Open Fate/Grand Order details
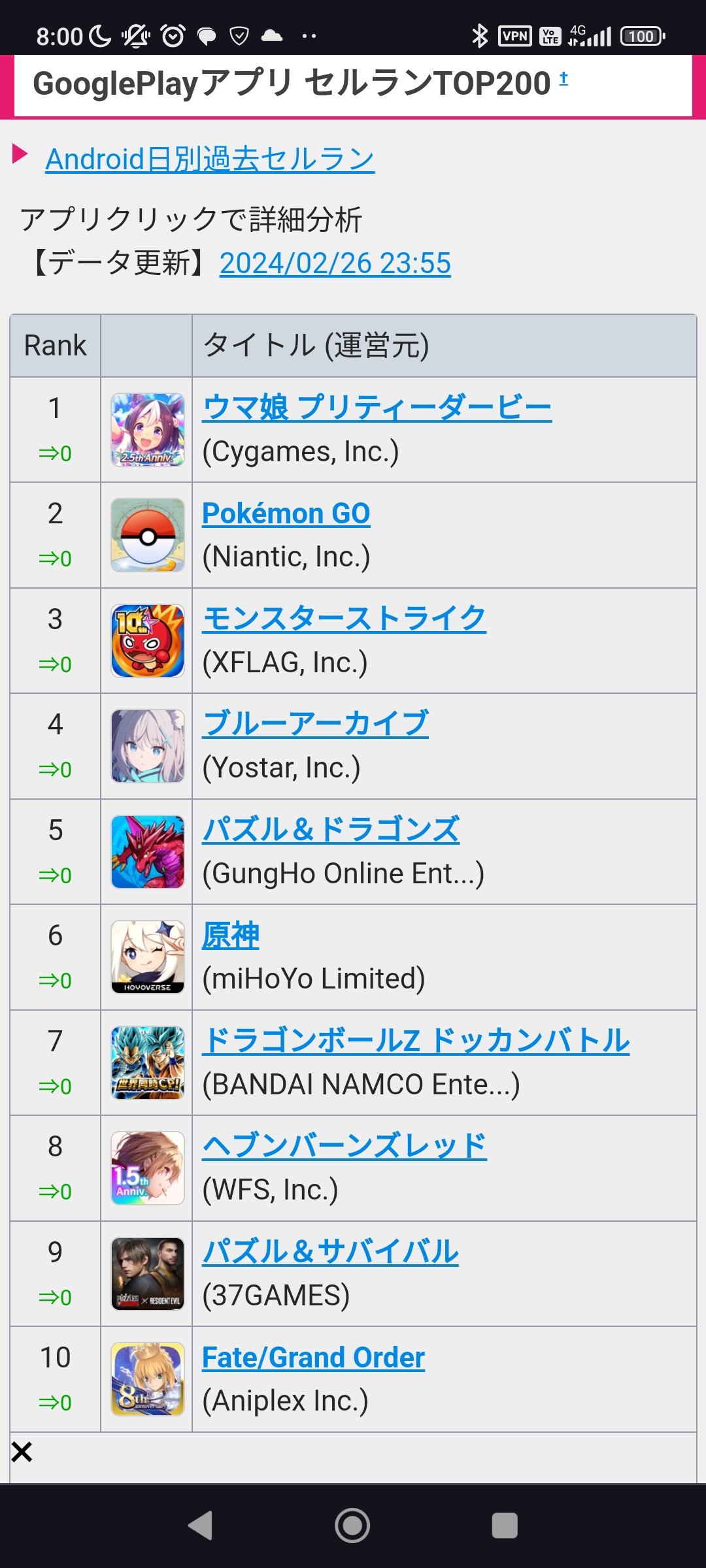 coord(314,1358)
